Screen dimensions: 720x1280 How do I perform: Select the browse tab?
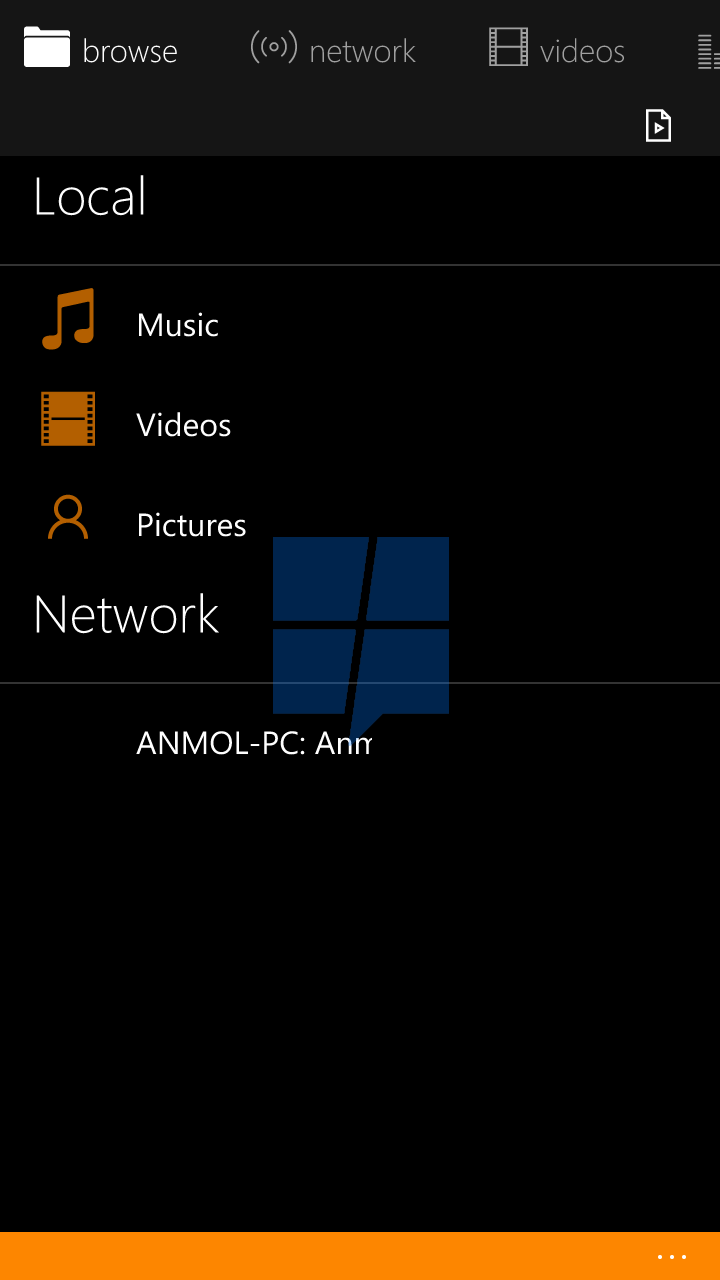click(100, 49)
